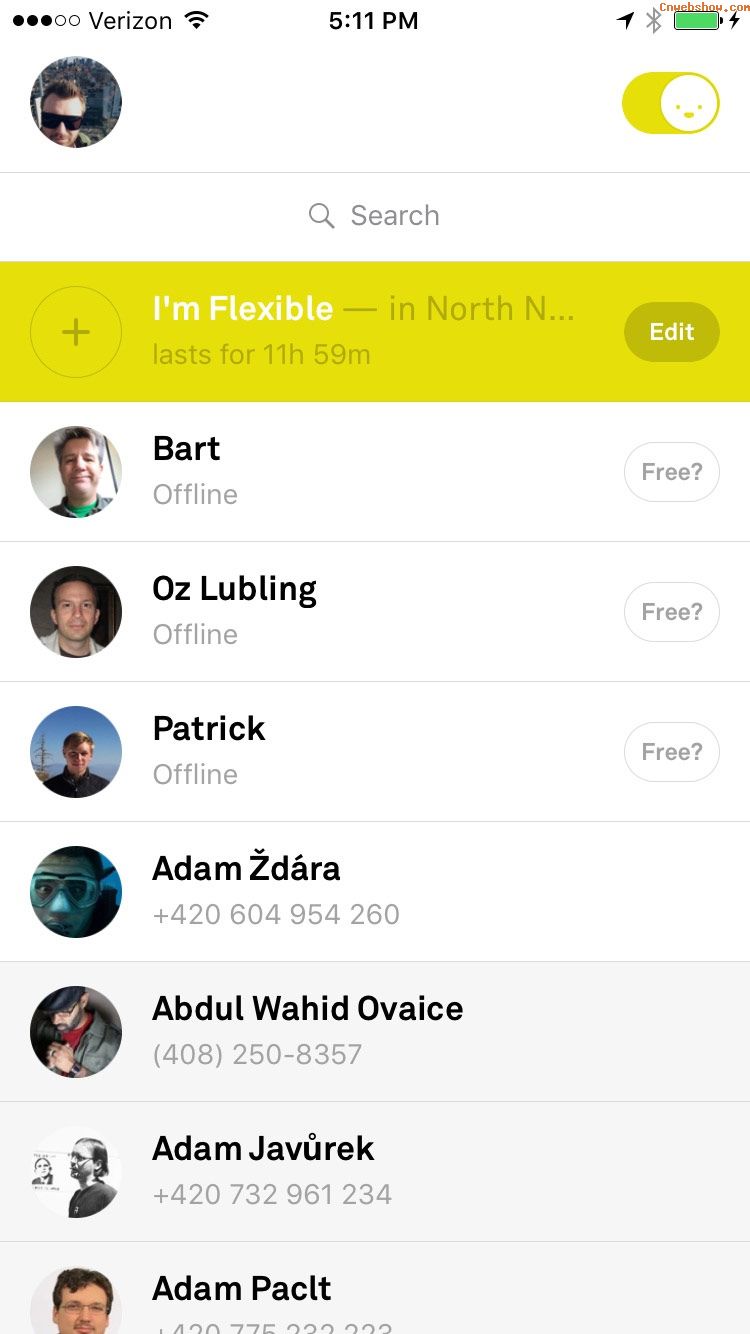Select contact Abdul Wahid Ovaice
Screen dimensions: 750x1334
click(x=375, y=1032)
